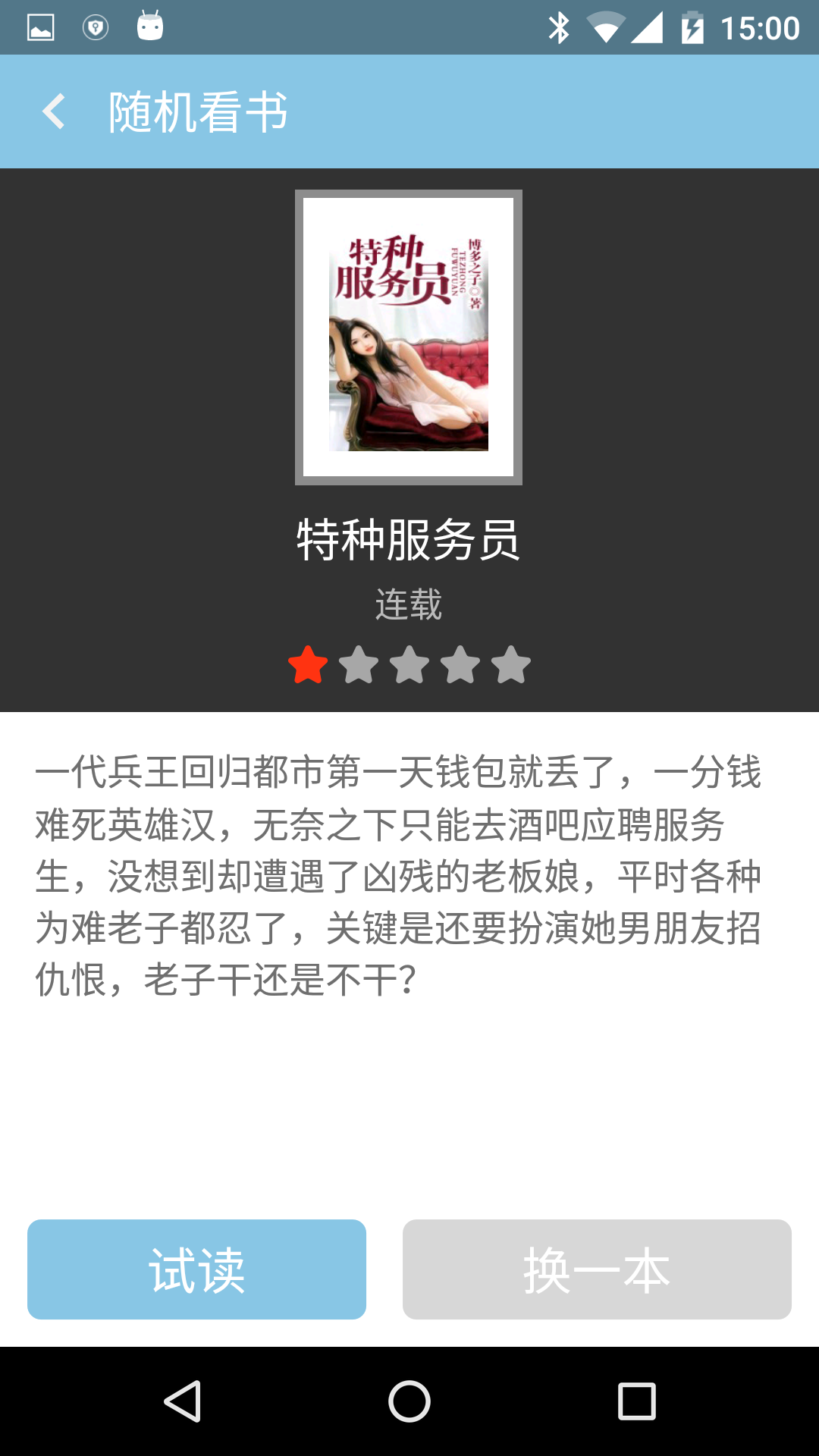The height and width of the screenshot is (1456, 819).
Task: Open the recent apps overview
Action: pyautogui.click(x=636, y=1401)
